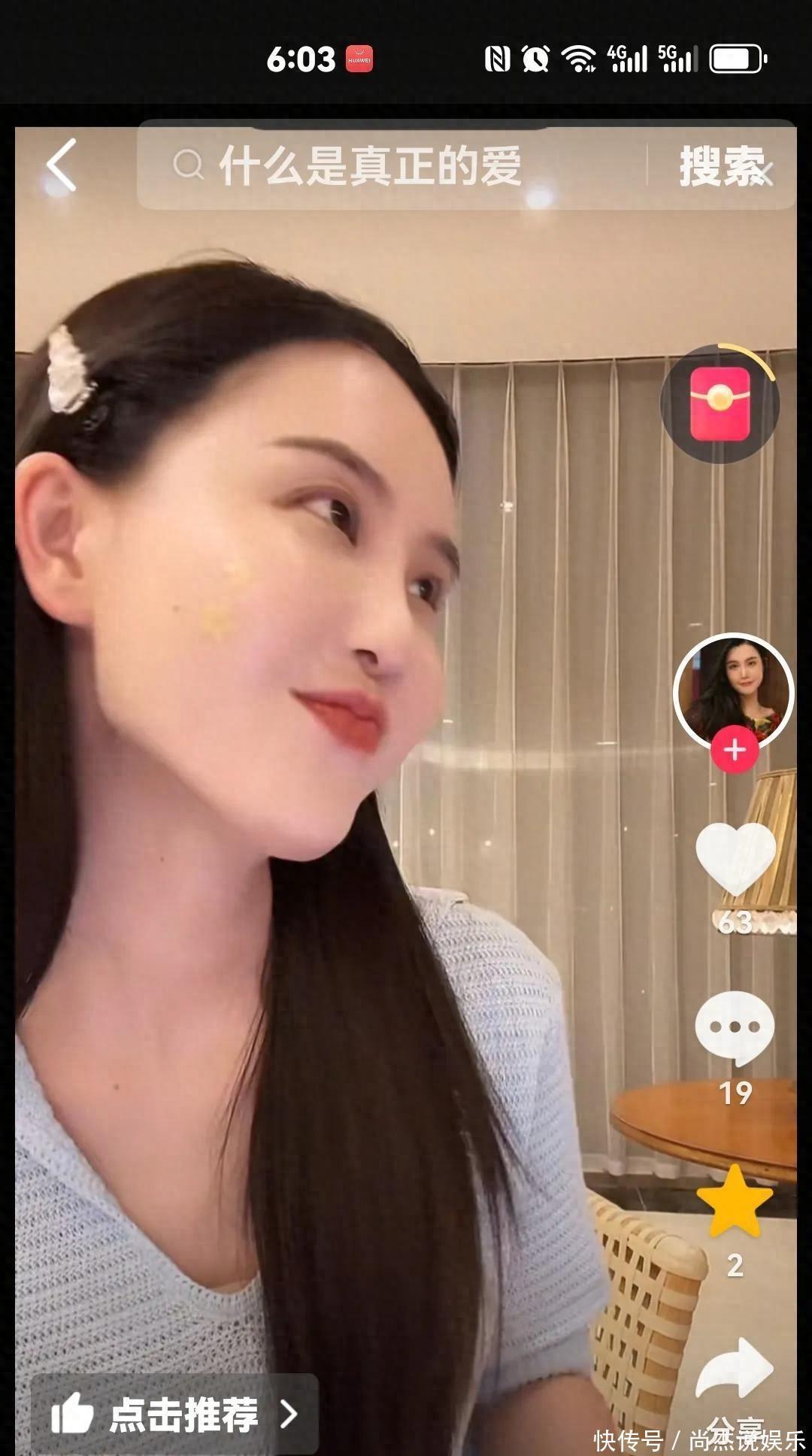
Task: Tap the 点击推荐 recommend button
Action: coord(174,1415)
